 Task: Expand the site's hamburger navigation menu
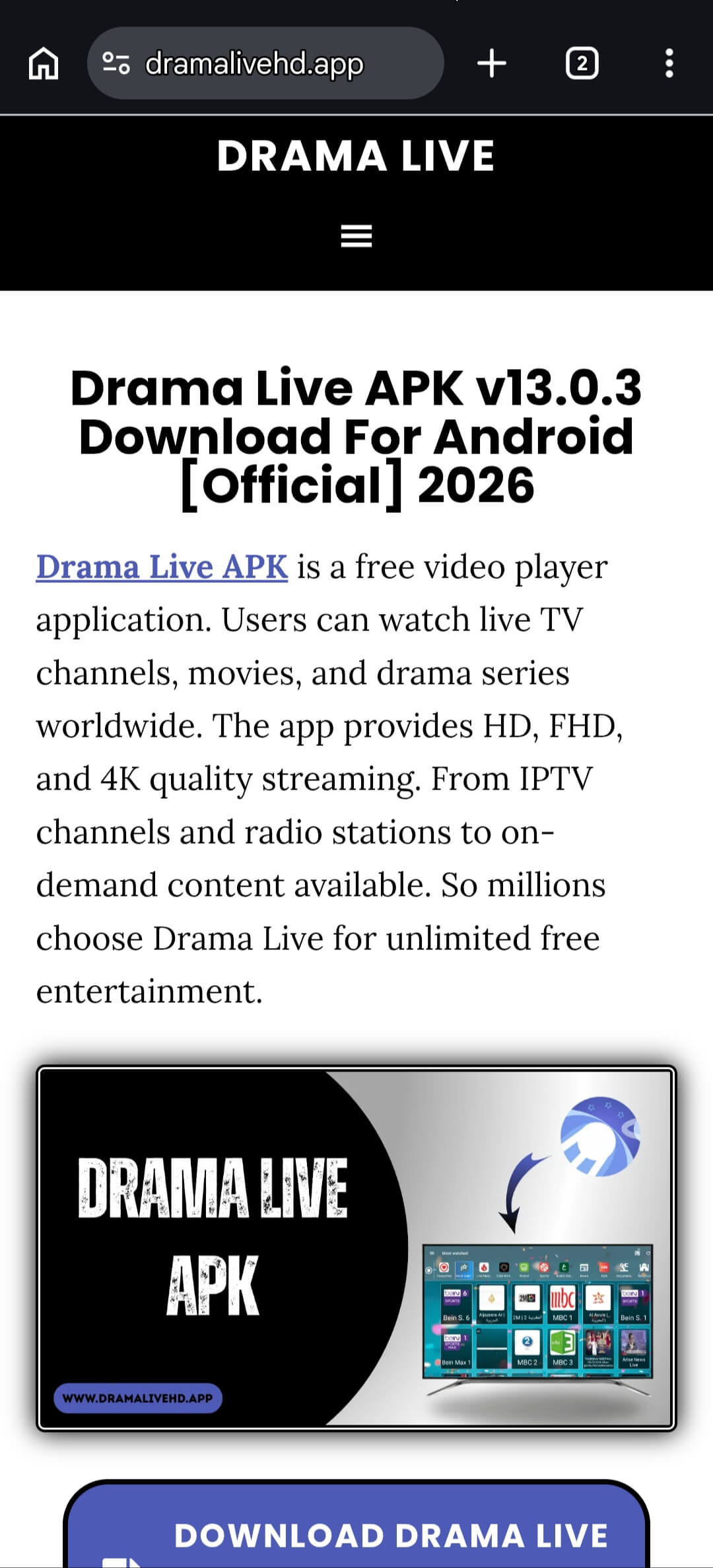pyautogui.click(x=356, y=236)
